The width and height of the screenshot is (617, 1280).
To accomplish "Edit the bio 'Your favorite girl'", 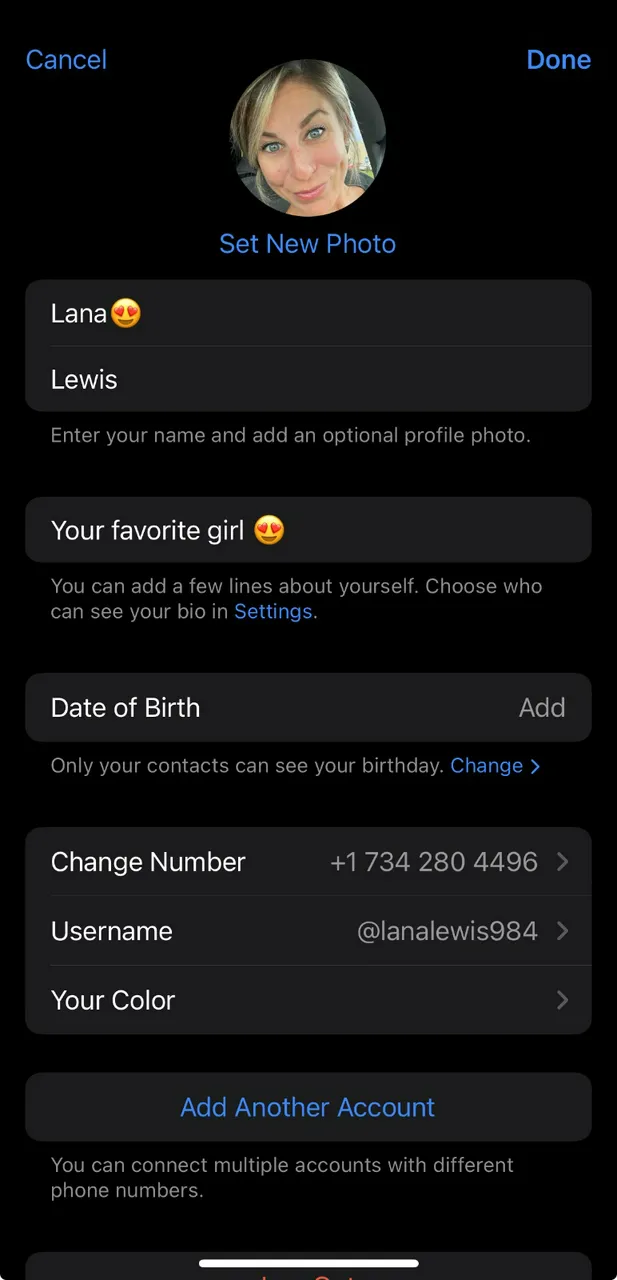I will click(308, 530).
